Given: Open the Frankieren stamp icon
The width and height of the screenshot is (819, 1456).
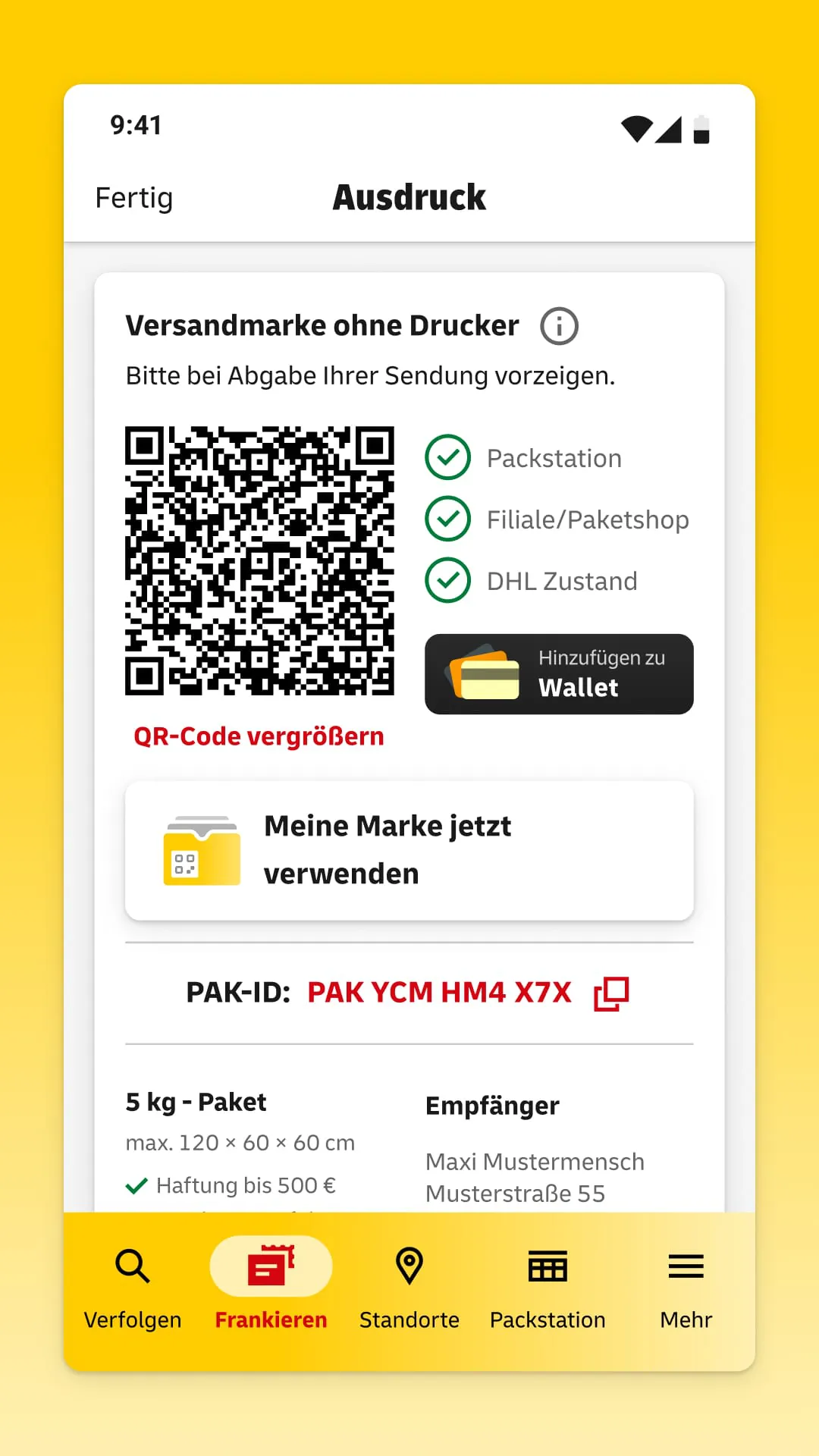Looking at the screenshot, I should (271, 1265).
